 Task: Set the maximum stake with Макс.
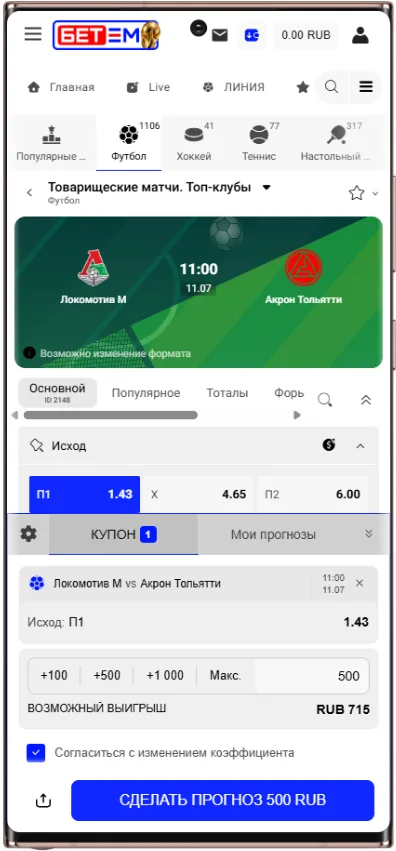pyautogui.click(x=226, y=676)
